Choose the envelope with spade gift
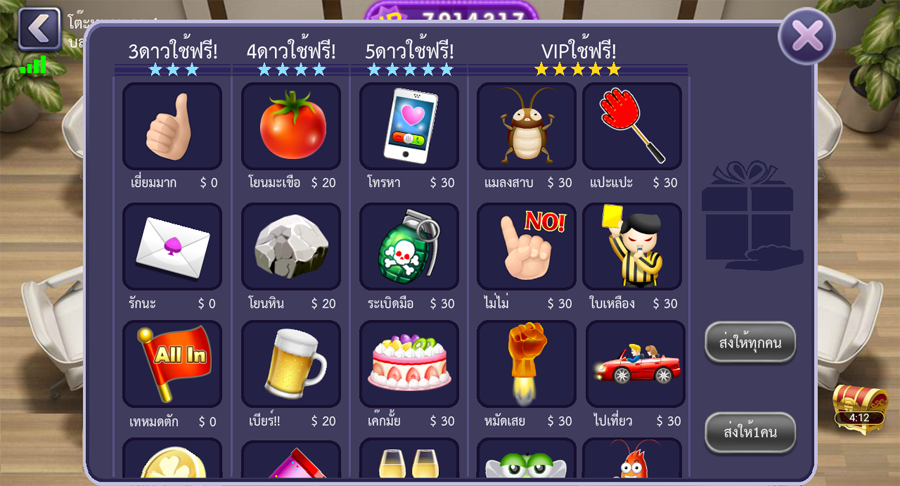The width and height of the screenshot is (900, 486). (x=172, y=246)
